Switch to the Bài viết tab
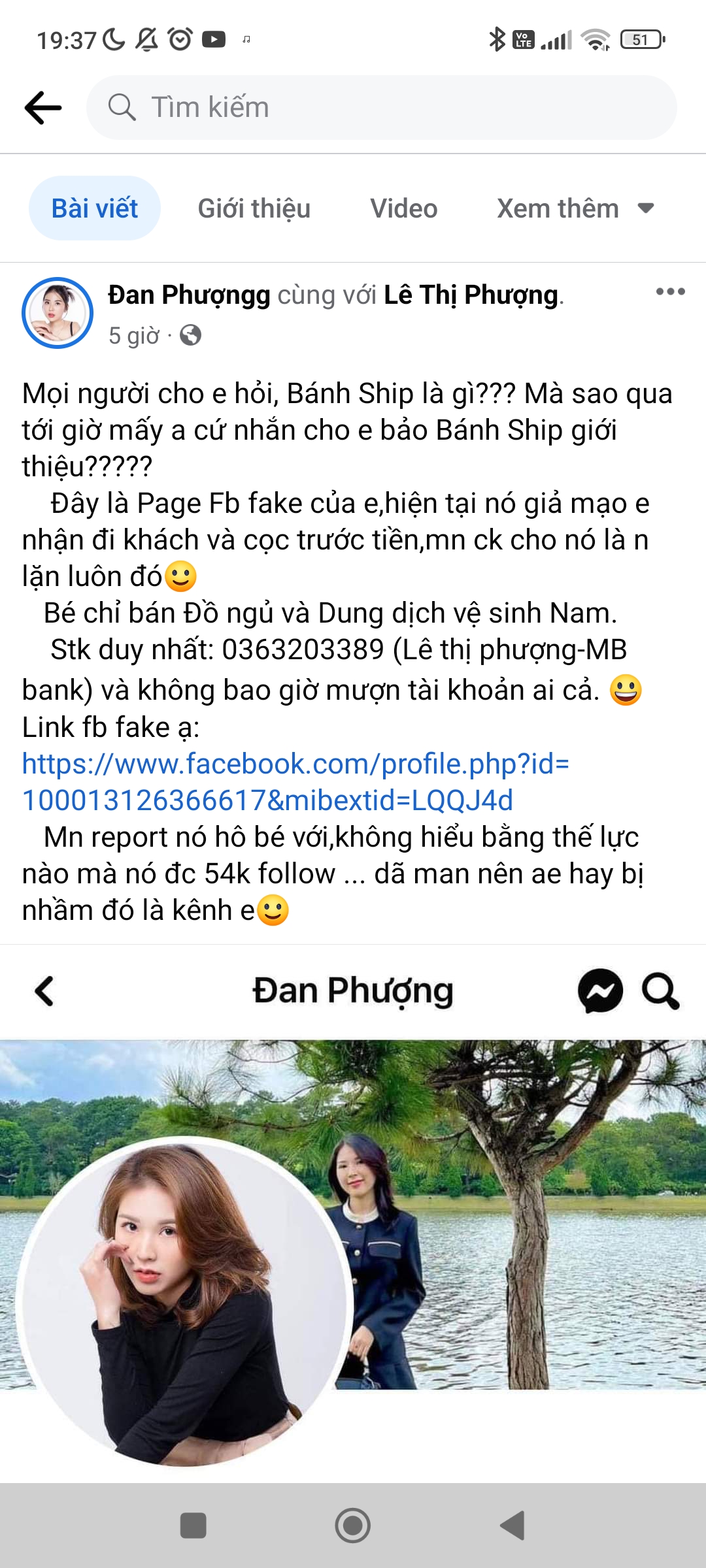 (x=95, y=208)
